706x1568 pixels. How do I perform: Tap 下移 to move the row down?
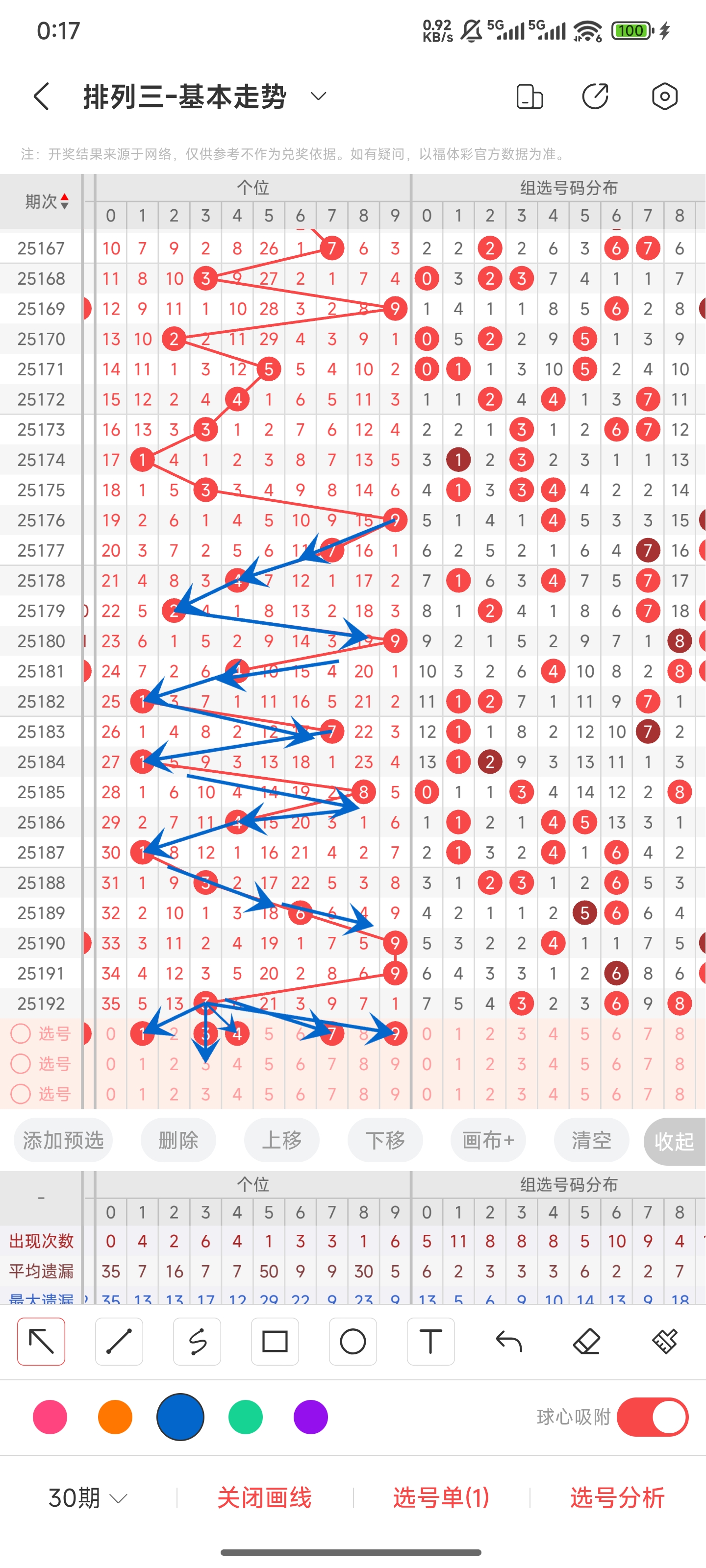[x=385, y=1140]
